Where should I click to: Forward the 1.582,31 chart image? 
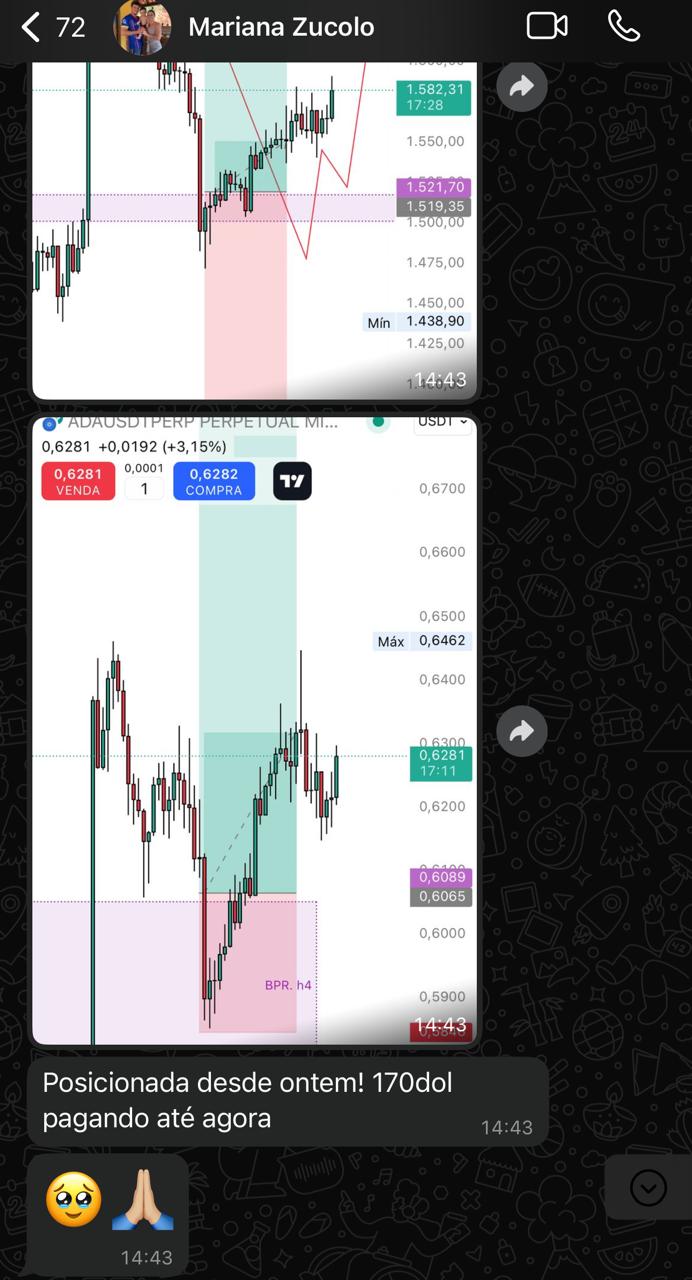click(521, 88)
